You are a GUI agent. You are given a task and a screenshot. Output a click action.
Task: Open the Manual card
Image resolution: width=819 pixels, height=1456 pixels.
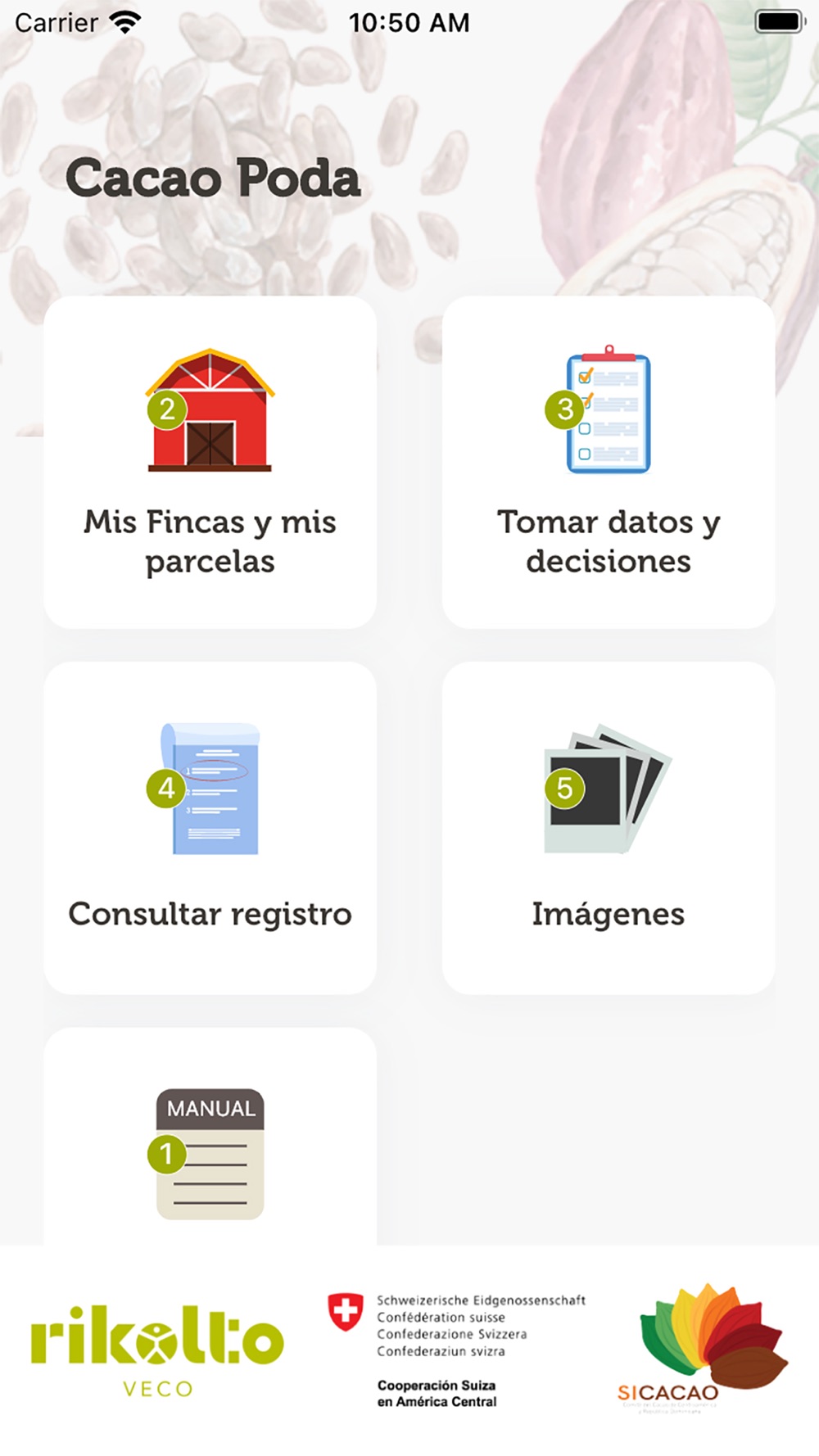click(210, 1137)
